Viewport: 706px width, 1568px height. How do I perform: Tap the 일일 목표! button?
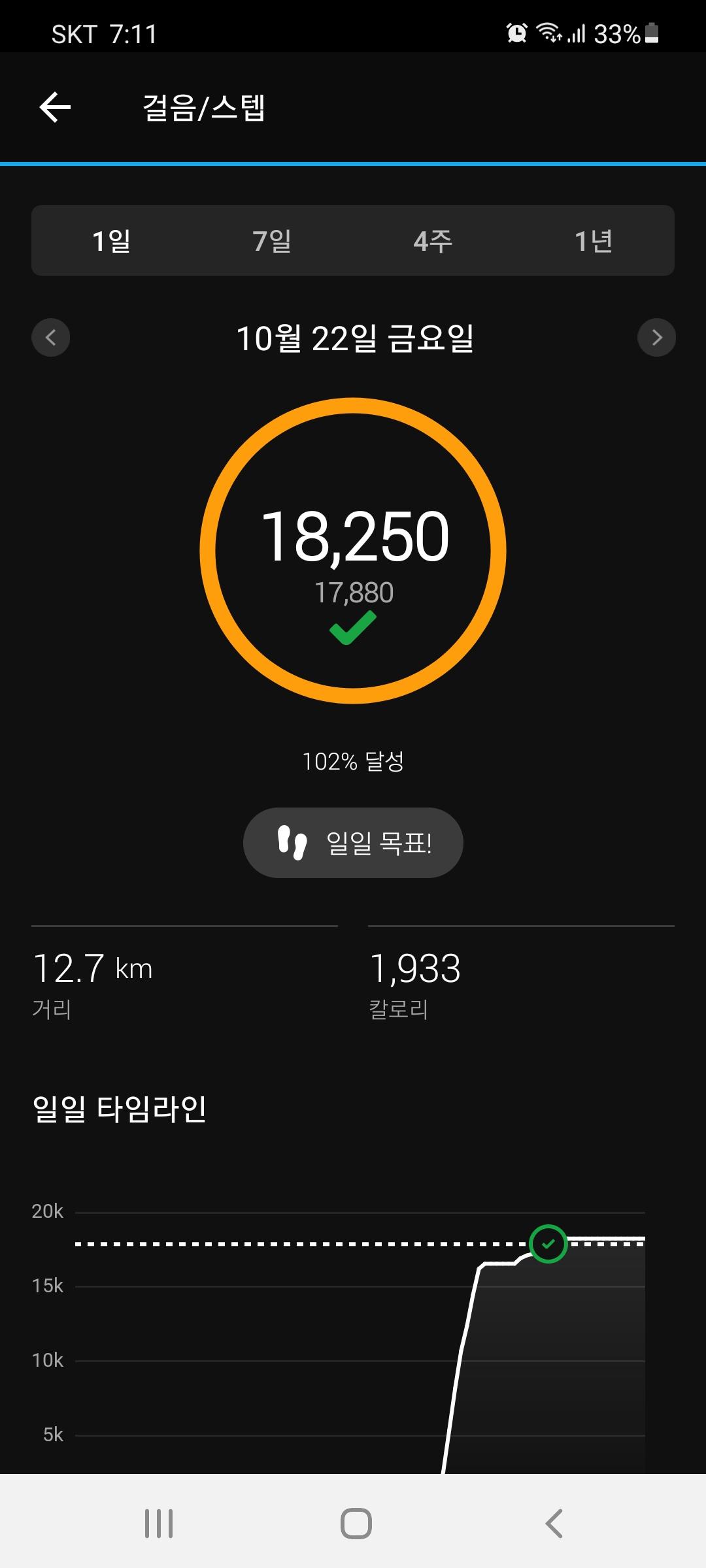(x=353, y=843)
